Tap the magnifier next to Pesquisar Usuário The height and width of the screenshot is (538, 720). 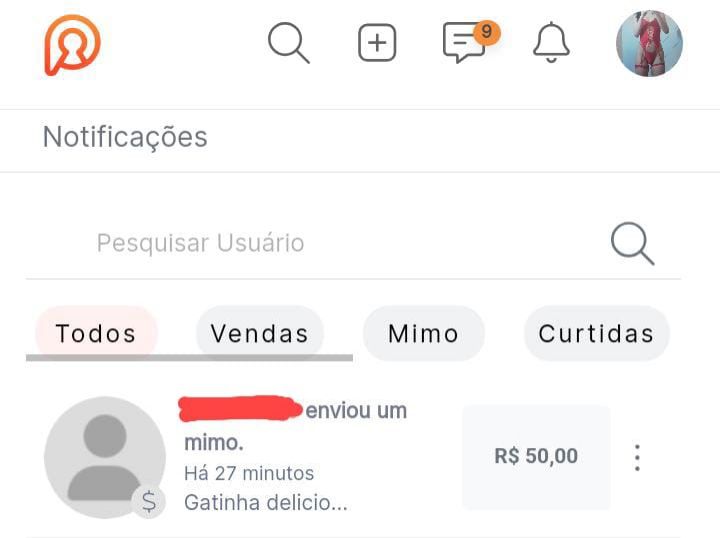632,243
